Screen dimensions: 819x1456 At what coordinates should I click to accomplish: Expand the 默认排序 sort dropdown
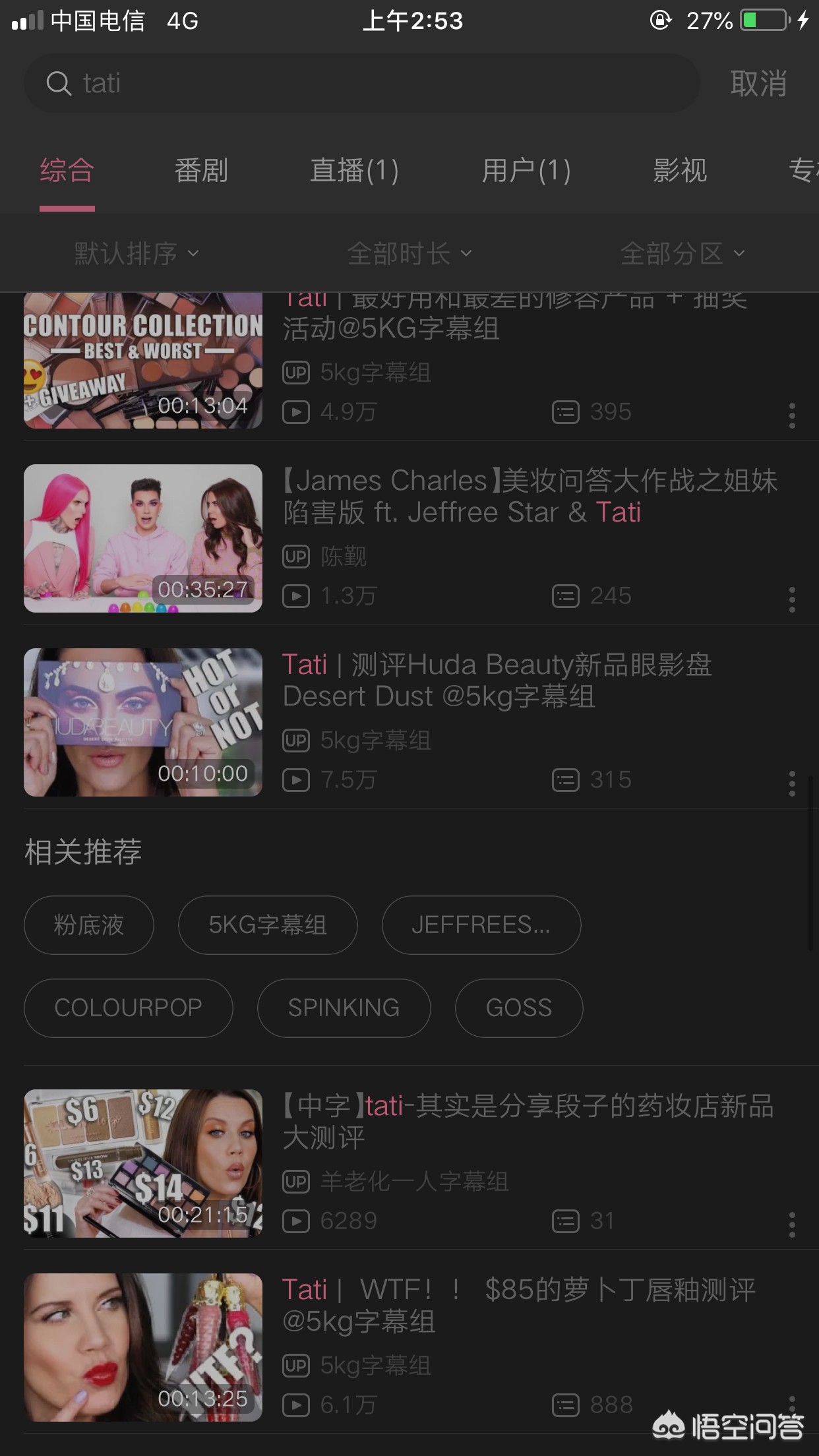(x=136, y=253)
